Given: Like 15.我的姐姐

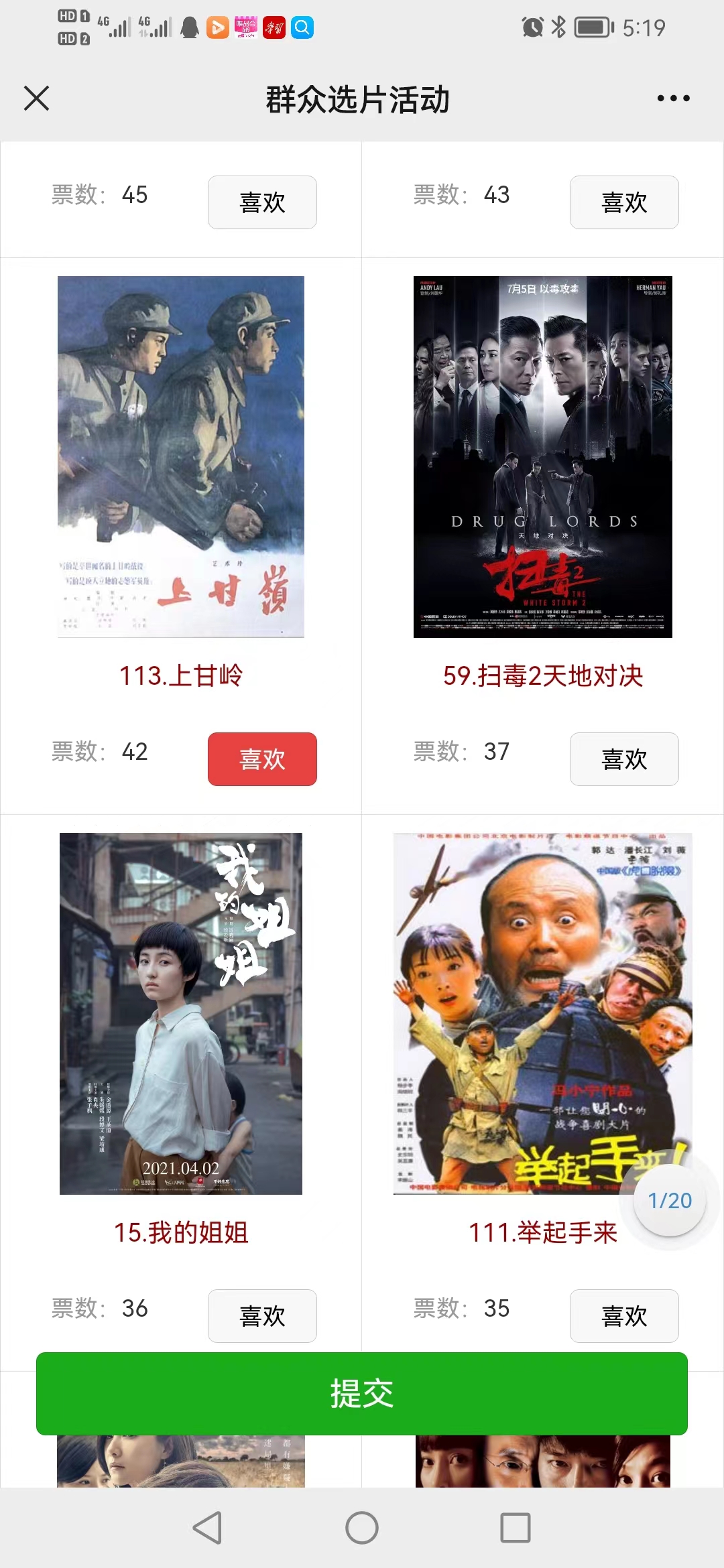Looking at the screenshot, I should coord(262,1316).
